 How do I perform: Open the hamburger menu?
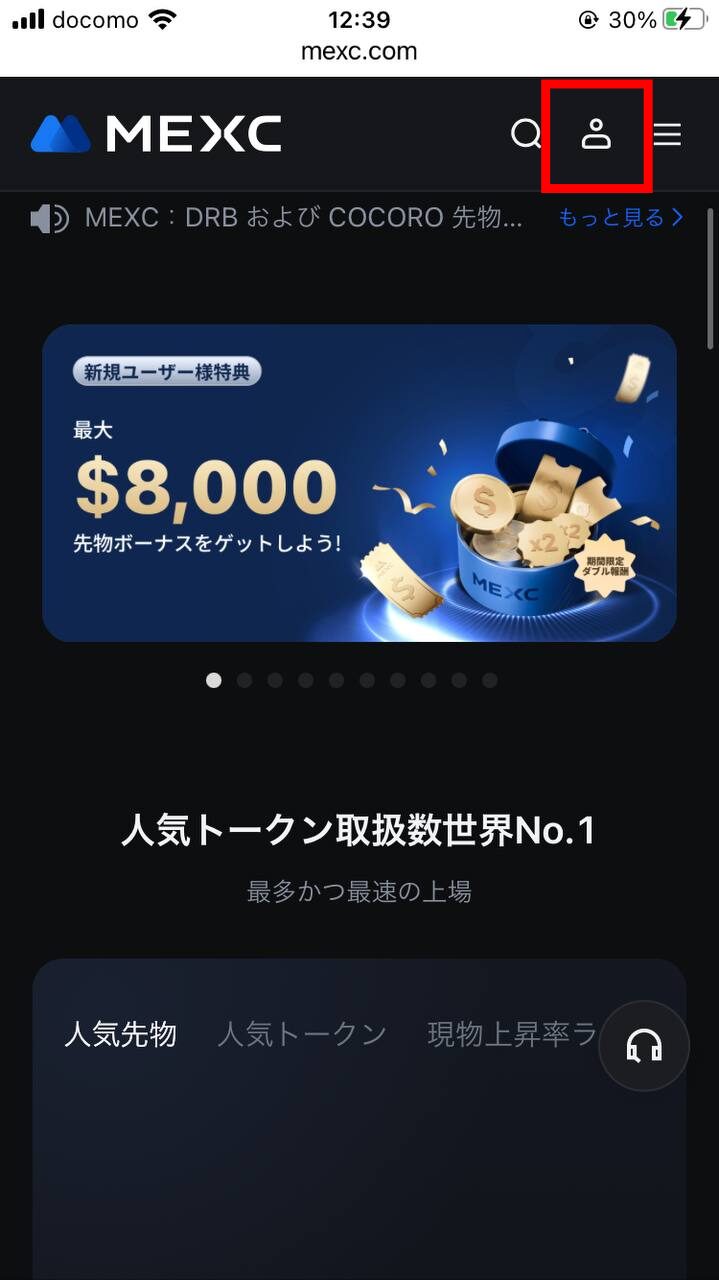click(667, 134)
